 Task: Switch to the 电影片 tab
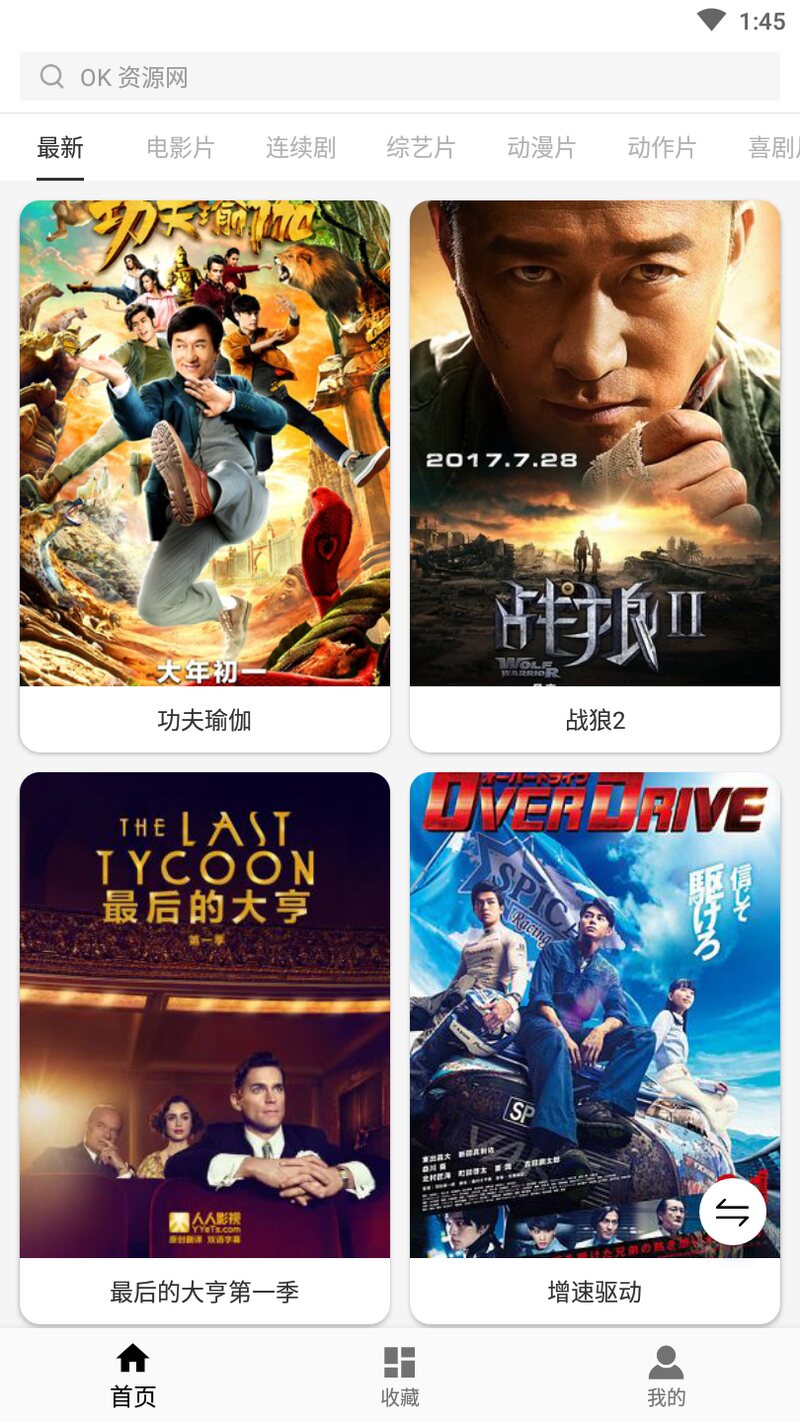pyautogui.click(x=180, y=148)
